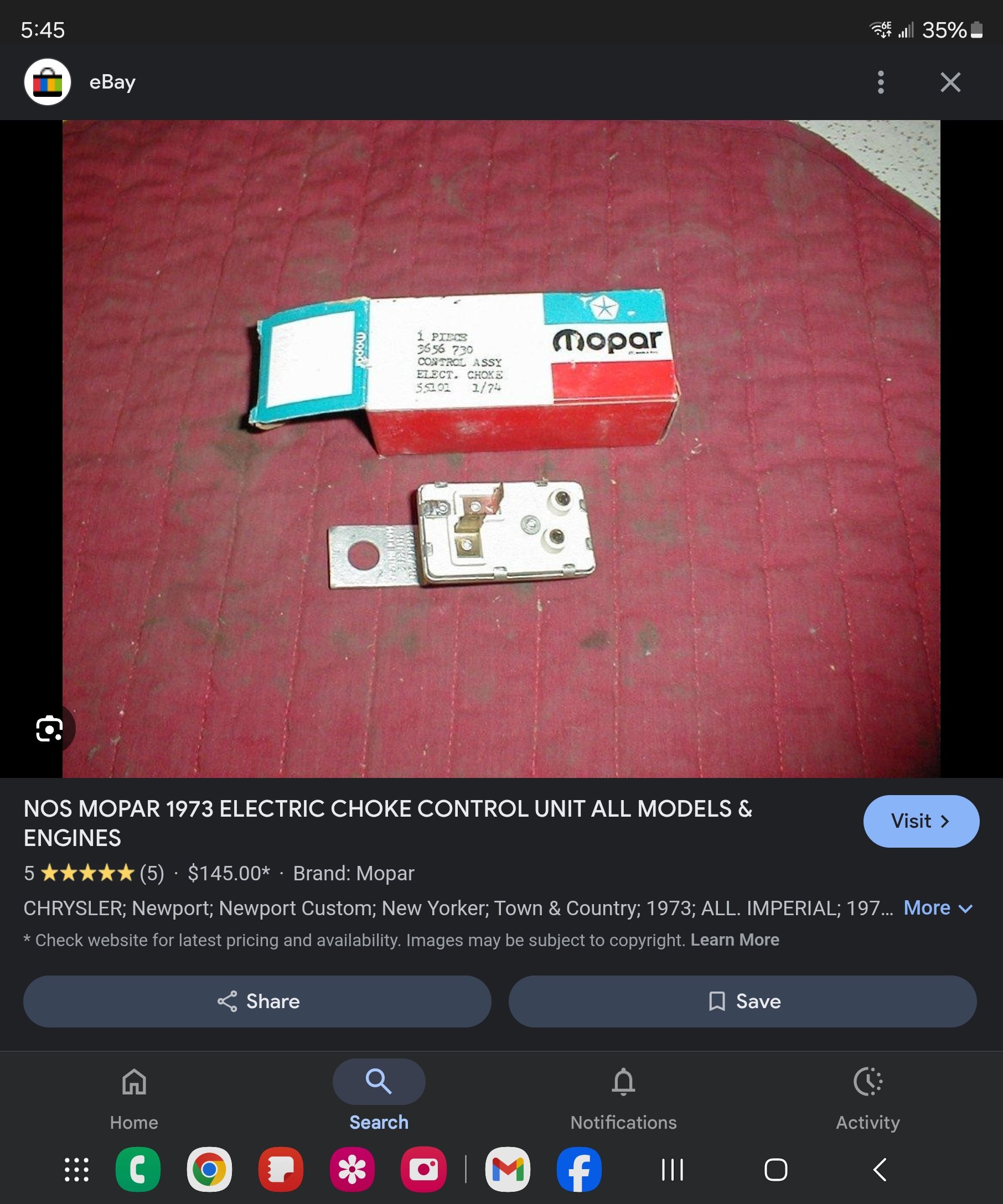Switch to the Activity tab
Image resolution: width=1003 pixels, height=1204 pixels.
[867, 1098]
